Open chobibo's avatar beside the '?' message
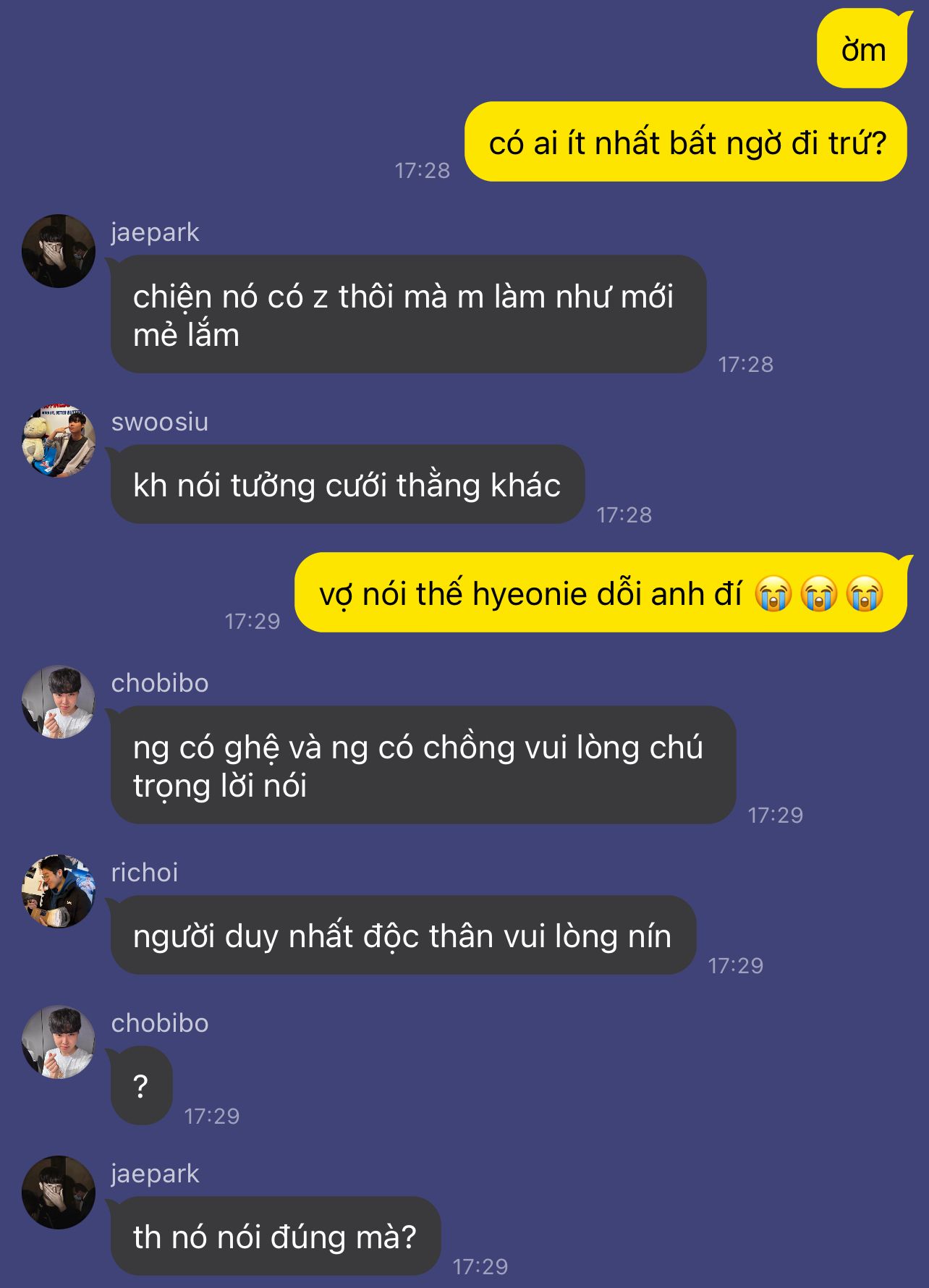 coord(59,1042)
